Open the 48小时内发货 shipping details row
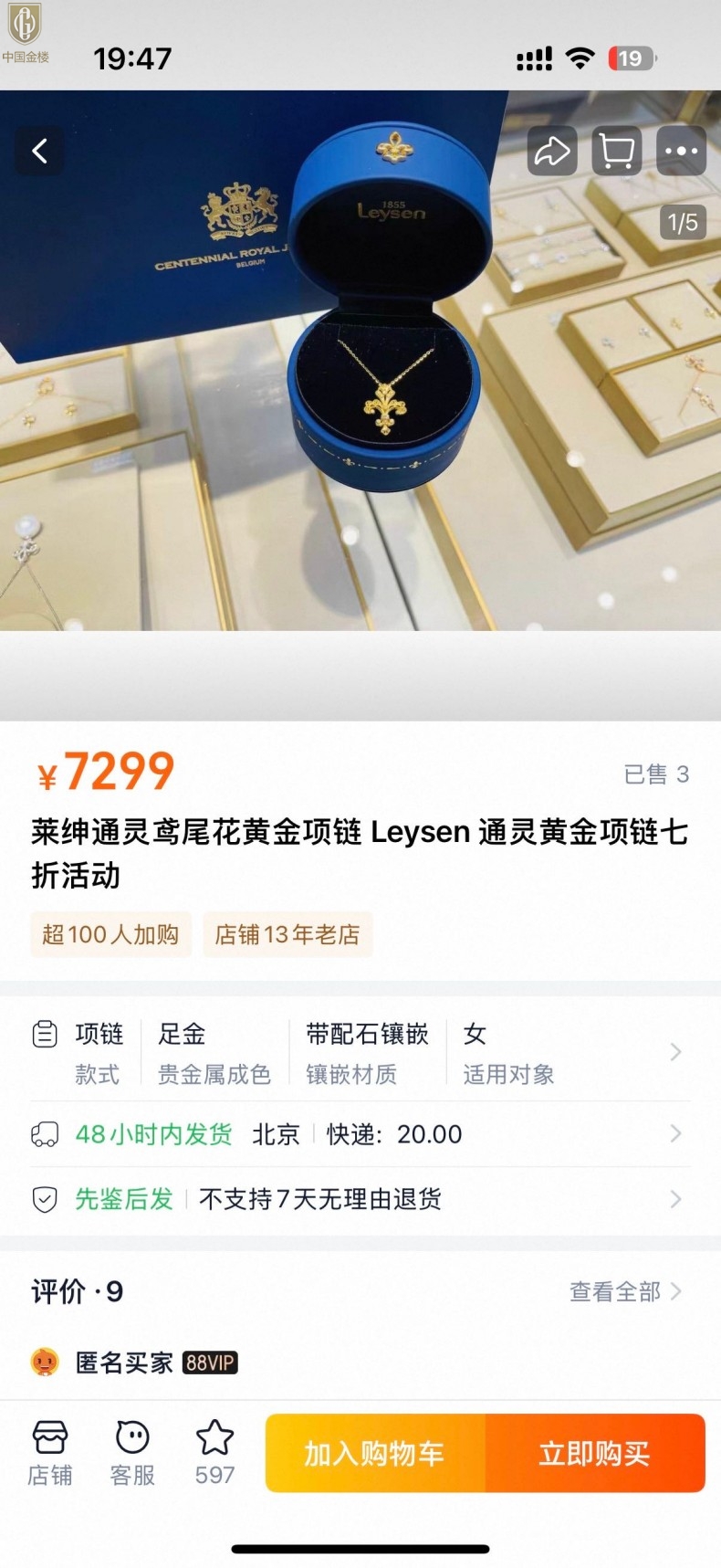721x1568 pixels. (x=360, y=1134)
